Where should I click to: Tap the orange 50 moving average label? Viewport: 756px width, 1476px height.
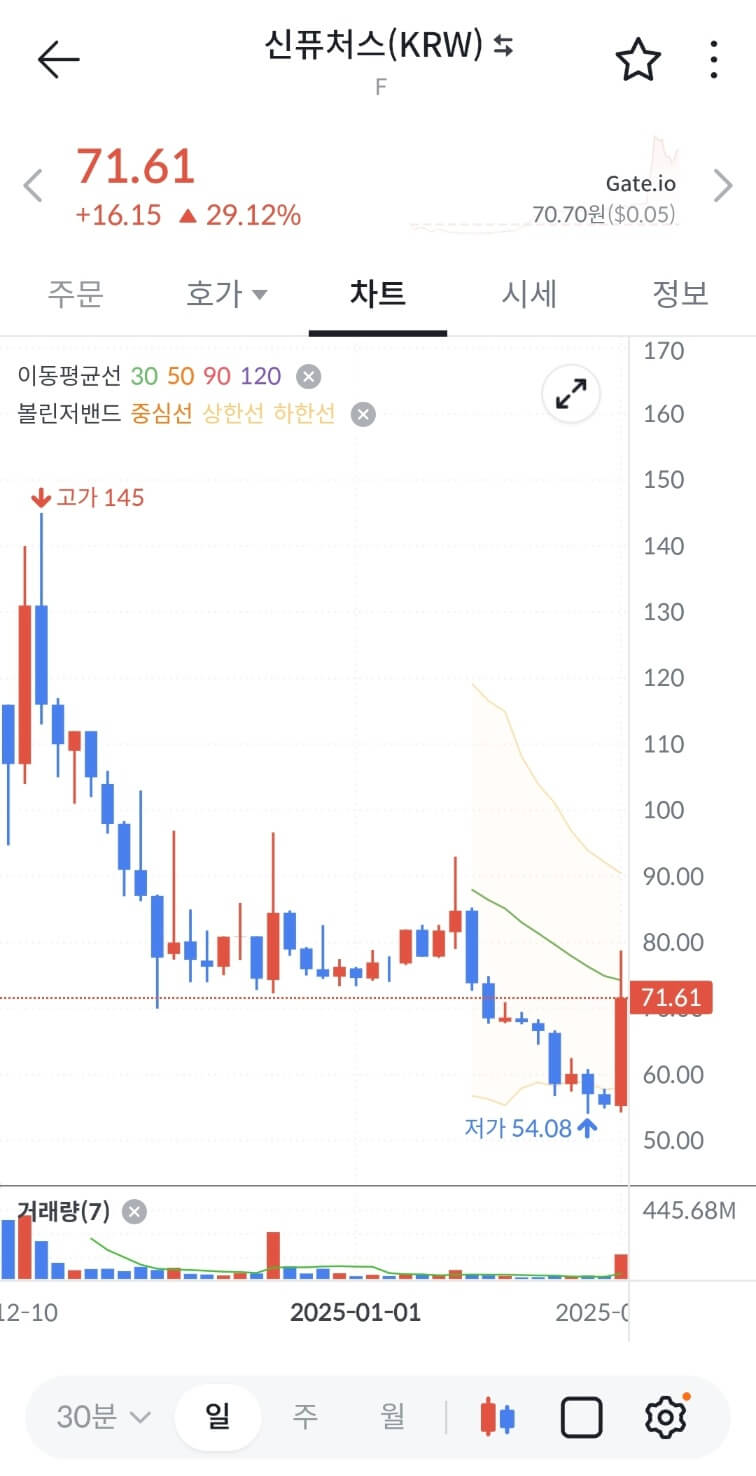click(184, 377)
